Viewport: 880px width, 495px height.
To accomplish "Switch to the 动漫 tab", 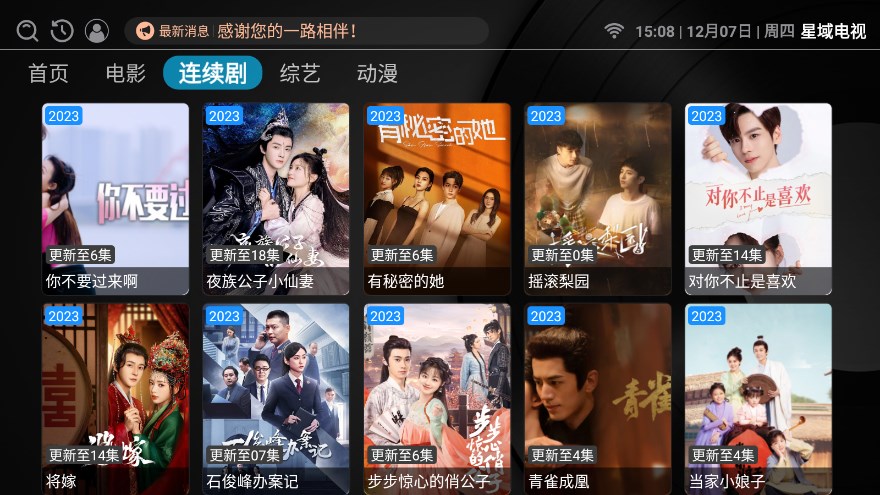I will 377,73.
